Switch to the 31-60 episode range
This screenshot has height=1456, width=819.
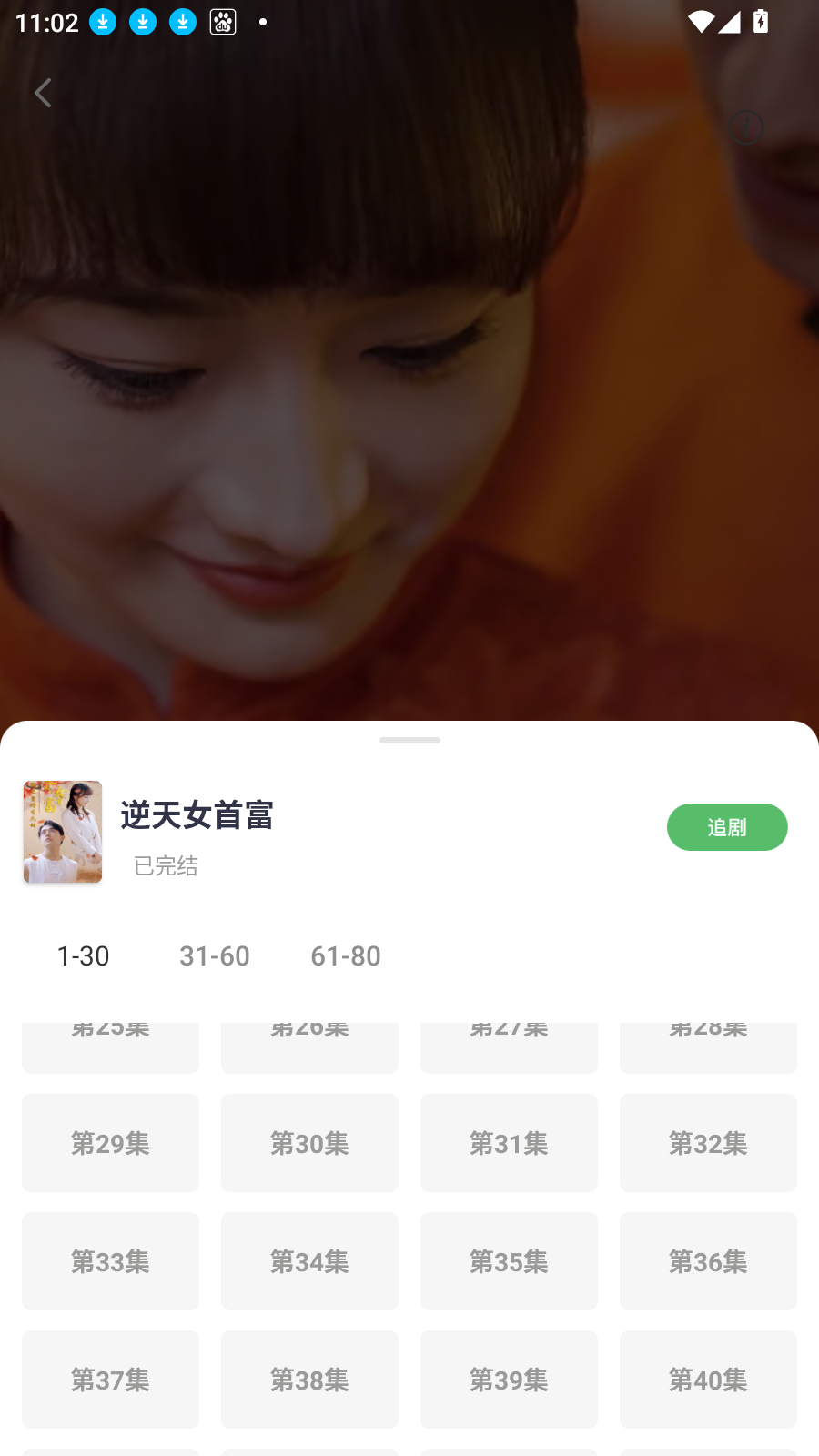pos(215,955)
